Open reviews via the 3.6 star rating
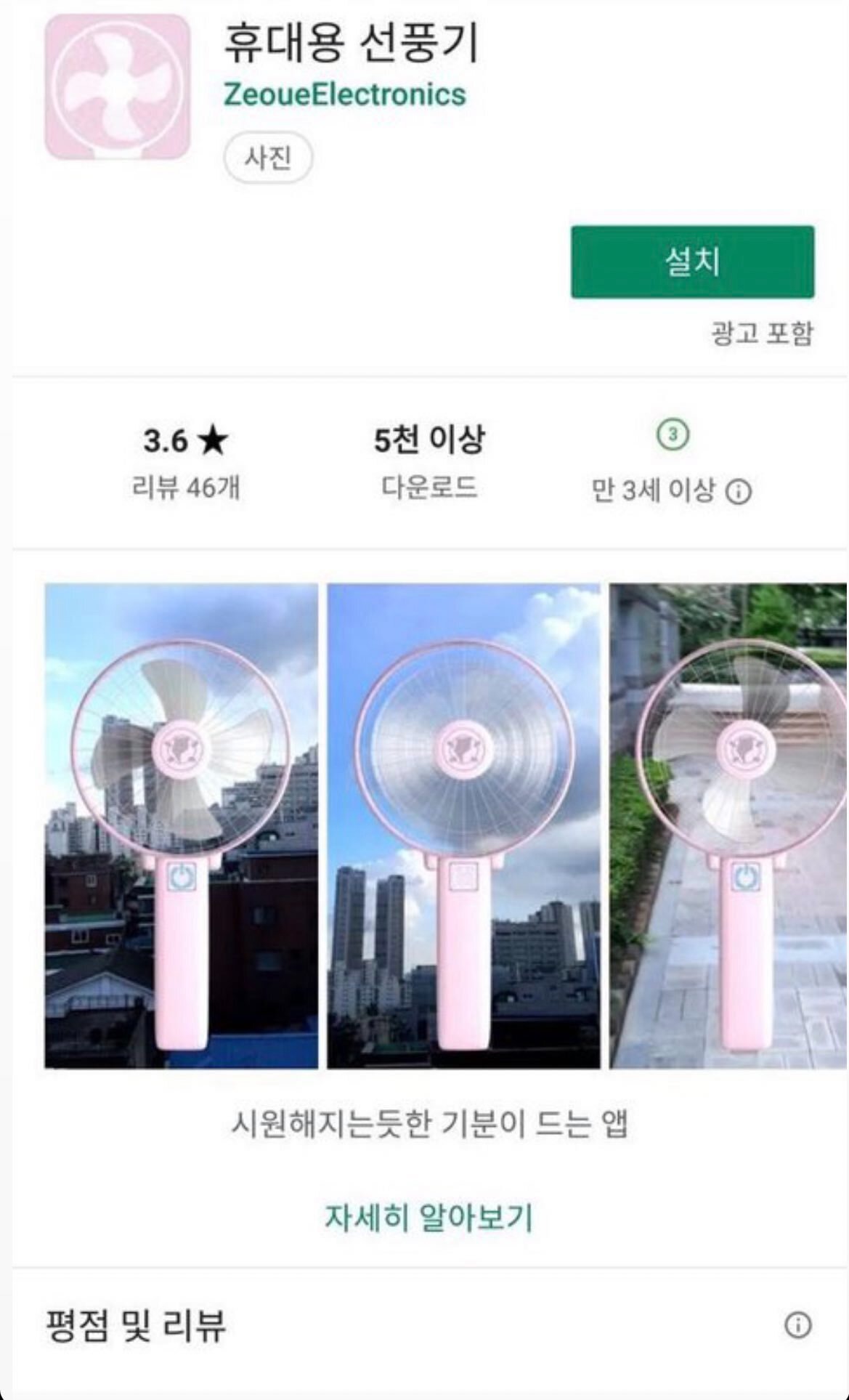849x1400 pixels. click(186, 461)
